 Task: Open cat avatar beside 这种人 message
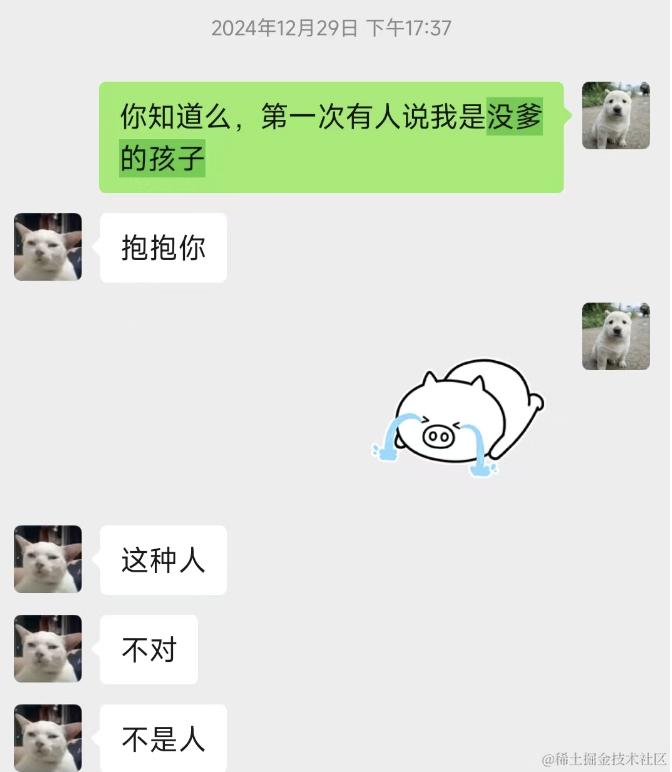pyautogui.click(x=48, y=560)
